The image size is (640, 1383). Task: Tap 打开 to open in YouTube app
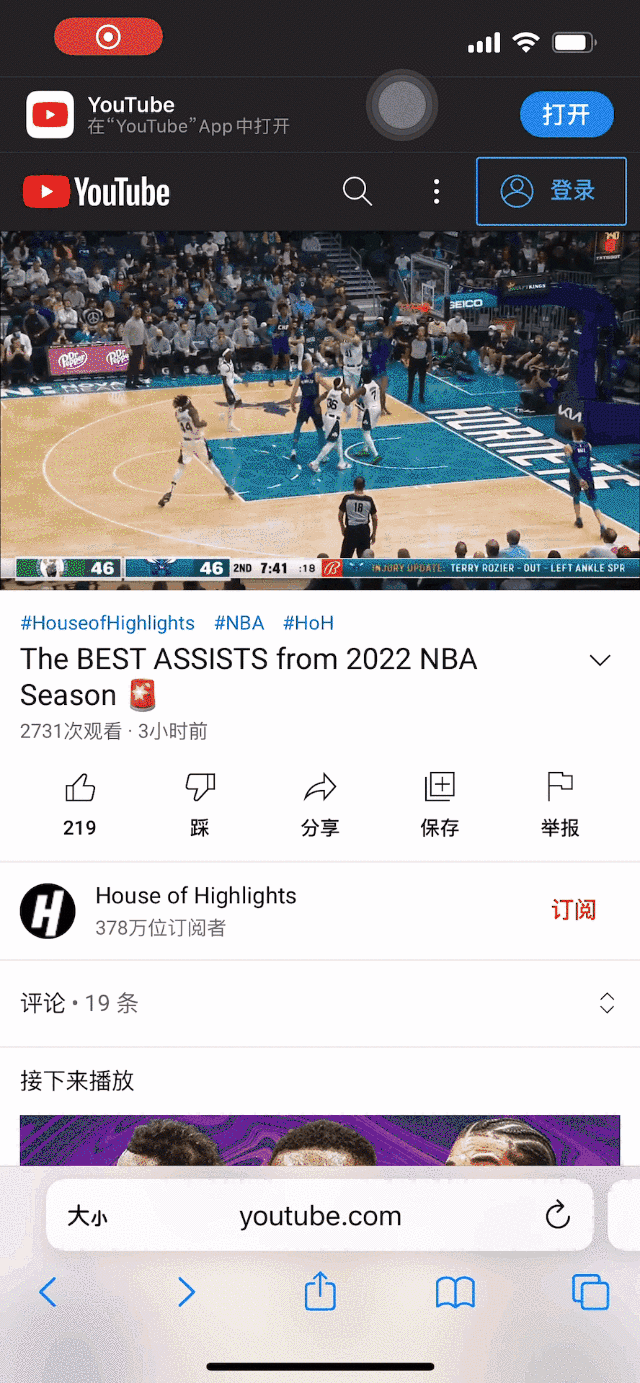coord(566,115)
